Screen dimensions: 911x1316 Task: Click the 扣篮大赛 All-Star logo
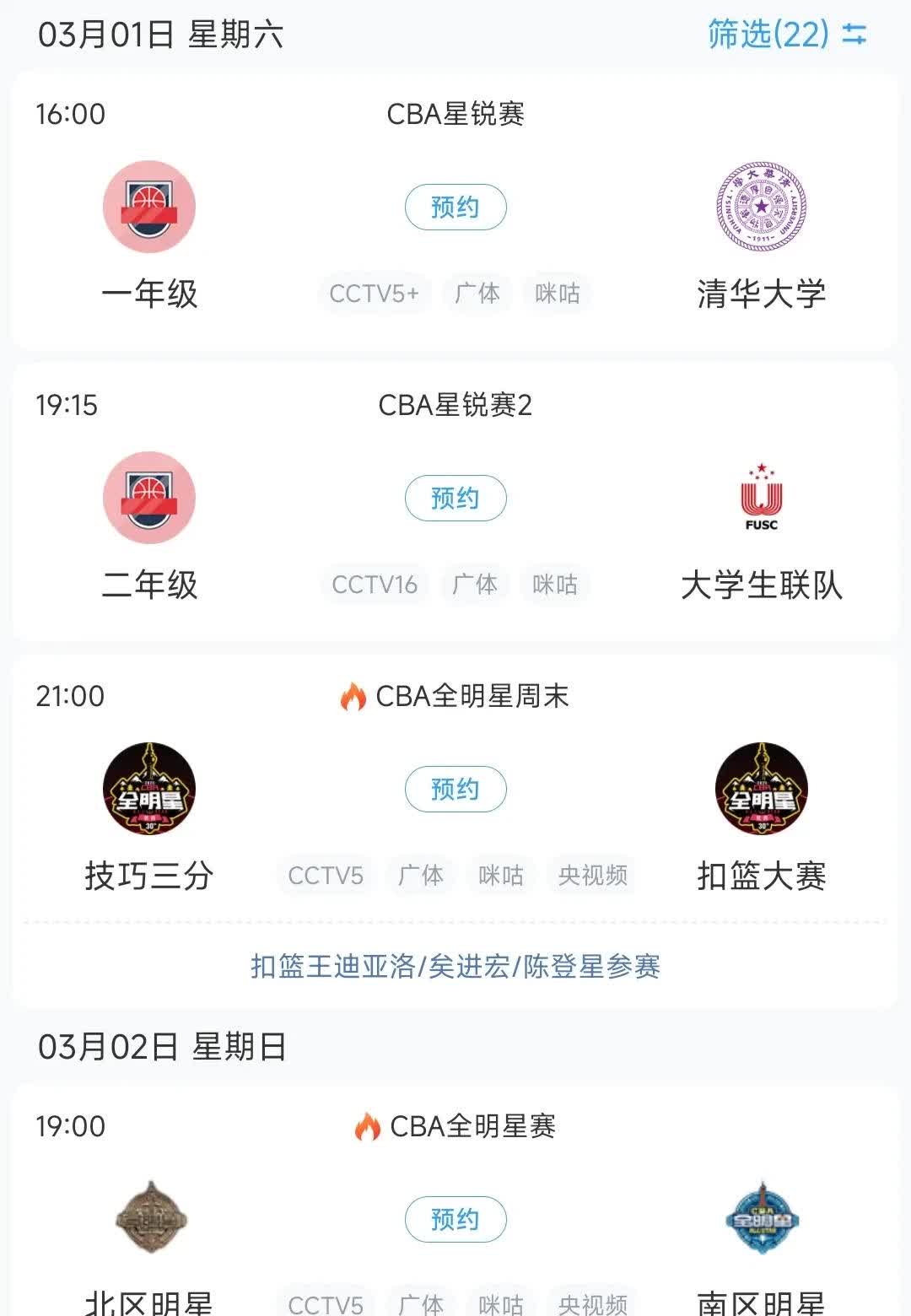pyautogui.click(x=760, y=789)
